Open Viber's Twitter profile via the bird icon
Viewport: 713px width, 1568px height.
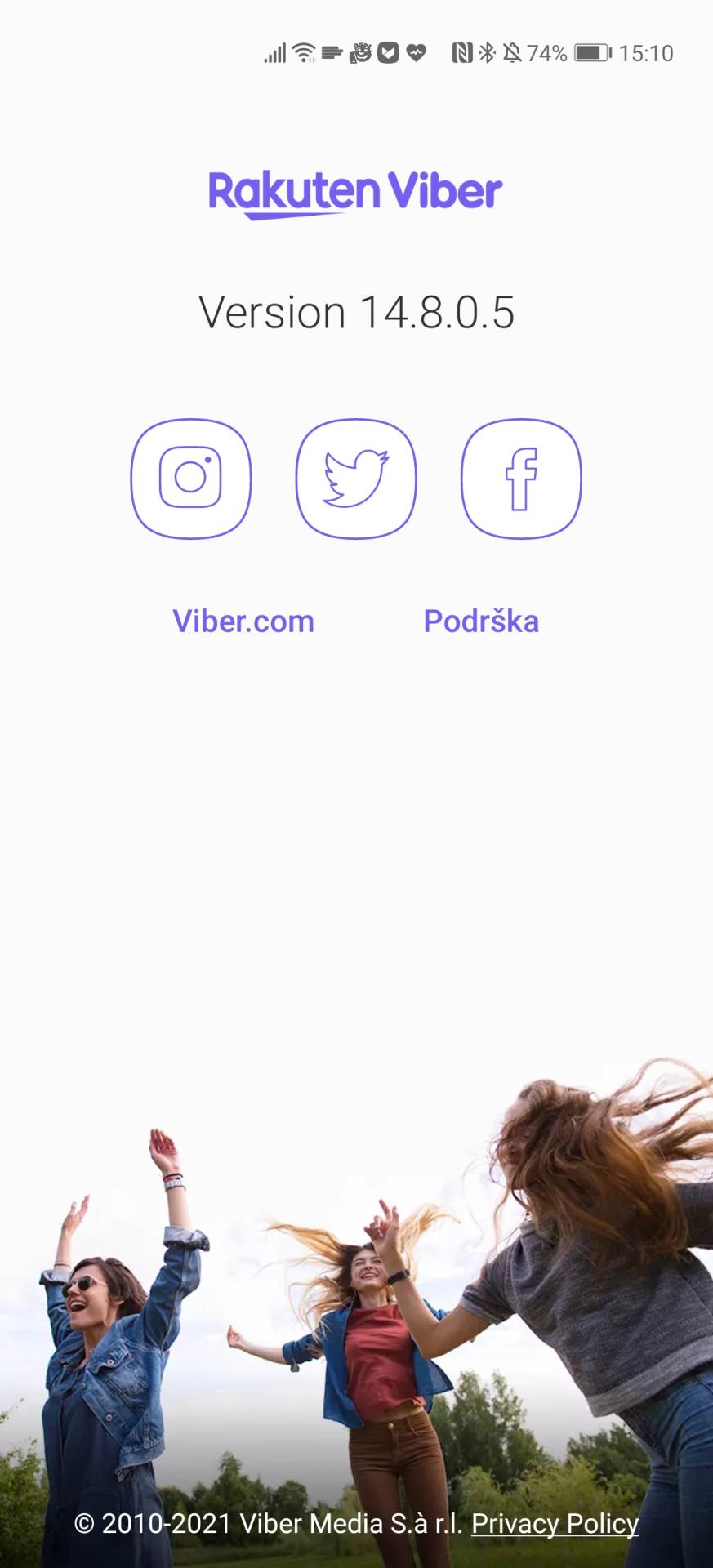[x=356, y=479]
